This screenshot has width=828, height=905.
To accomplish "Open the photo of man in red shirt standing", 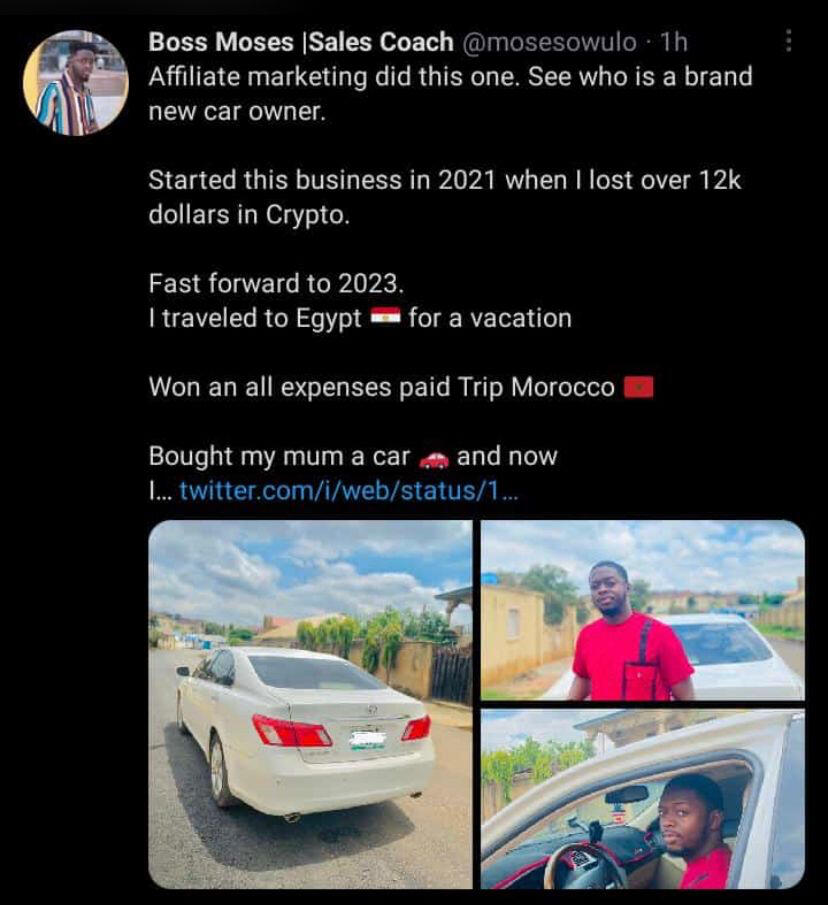I will pos(642,610).
